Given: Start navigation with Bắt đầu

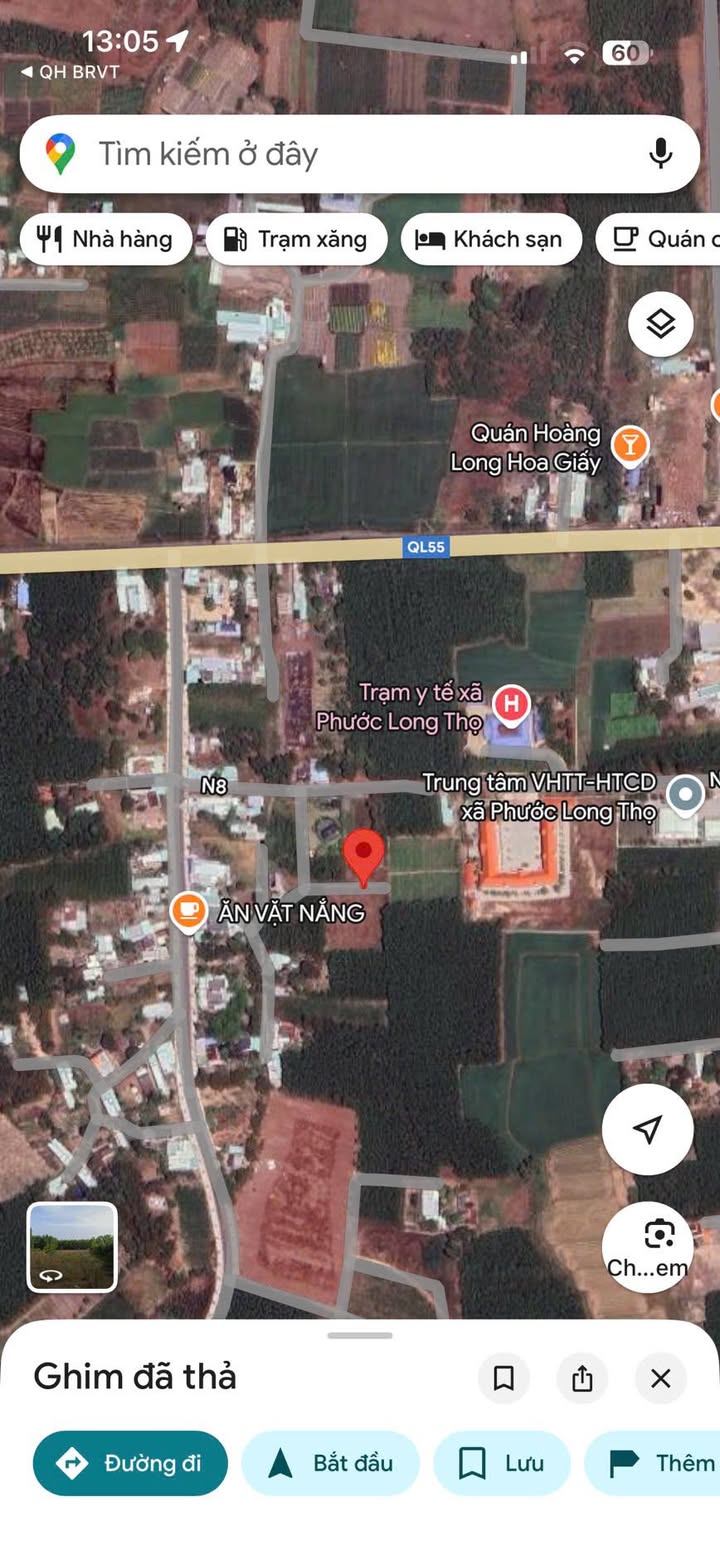Looking at the screenshot, I should 330,1463.
